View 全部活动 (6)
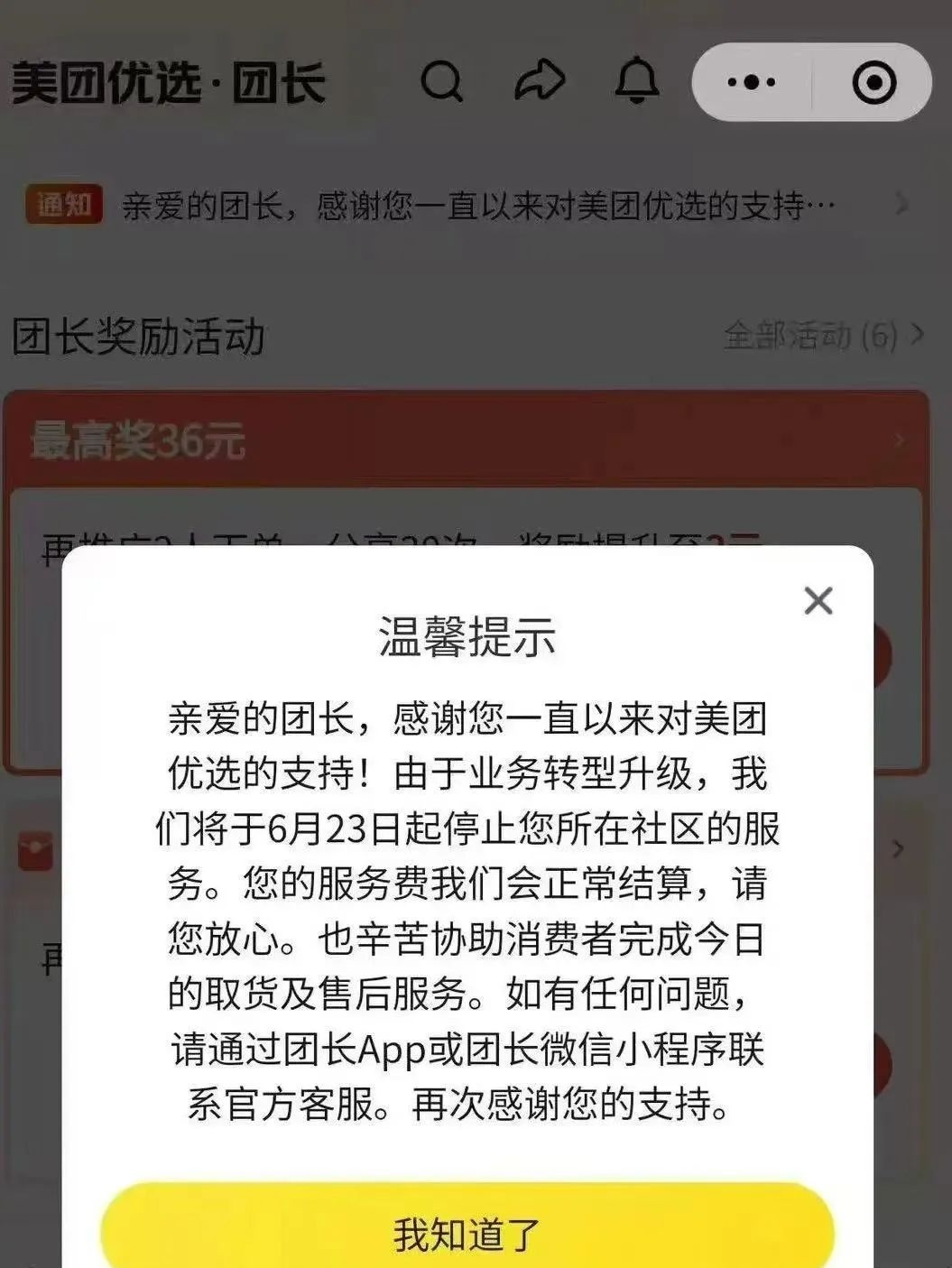This screenshot has height=1268, width=952. click(822, 336)
